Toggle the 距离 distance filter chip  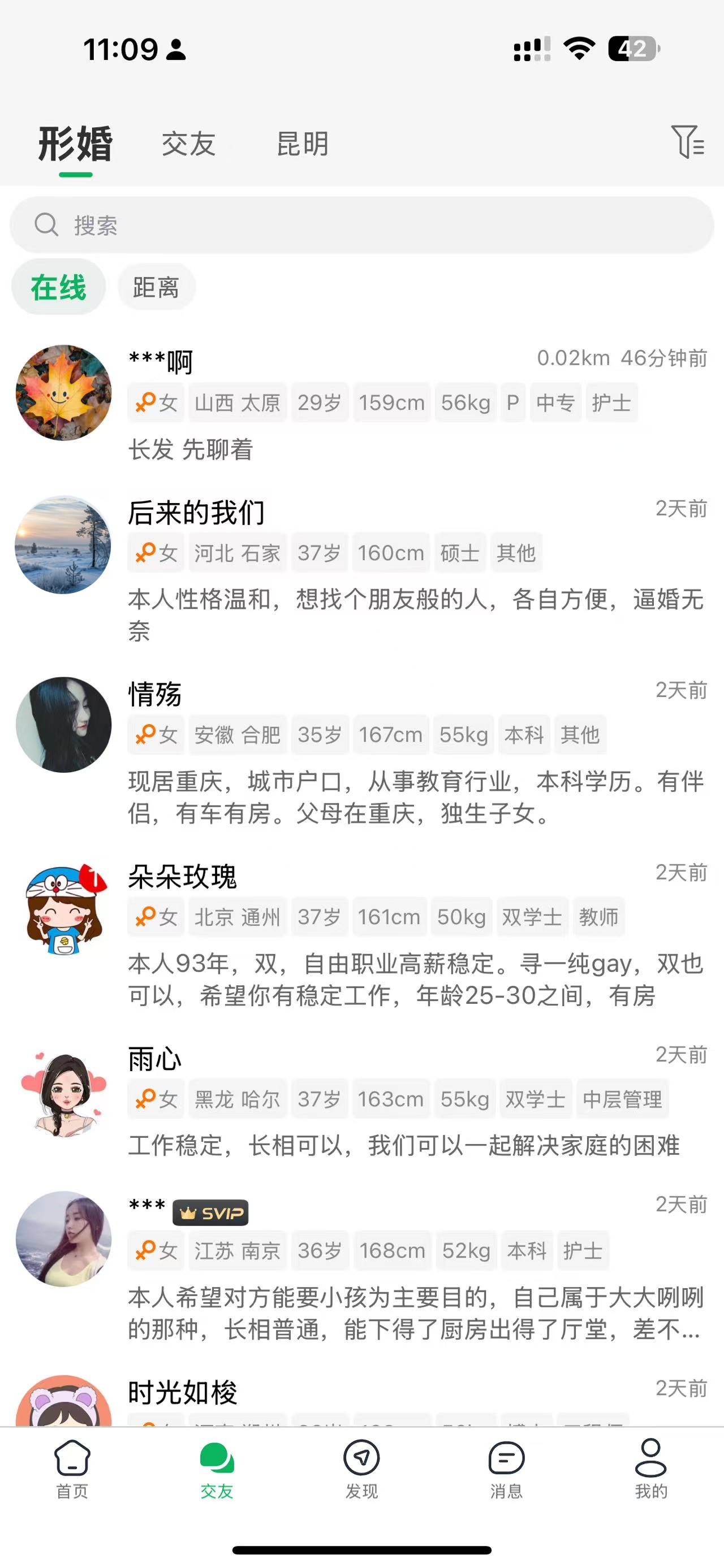coord(157,287)
